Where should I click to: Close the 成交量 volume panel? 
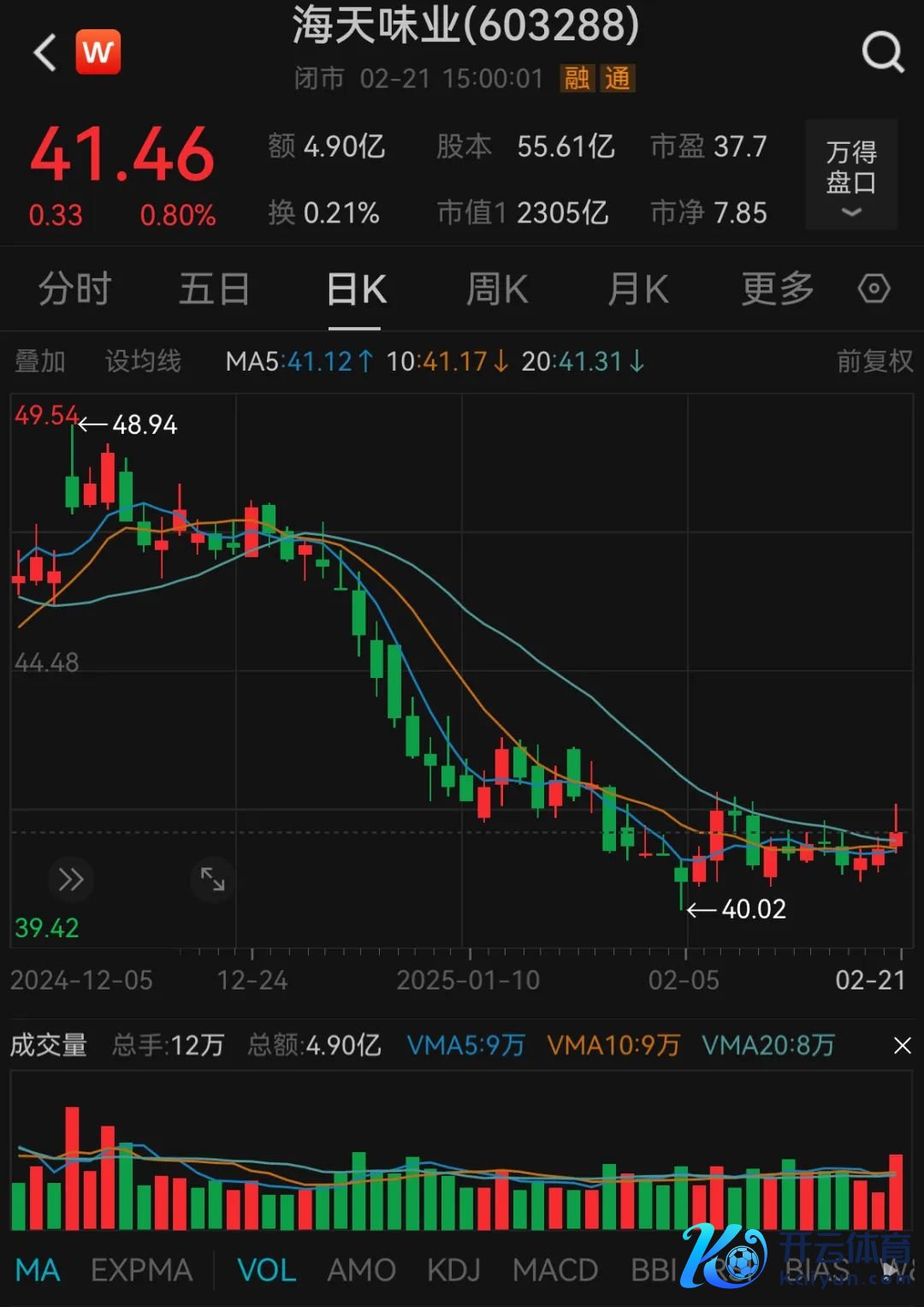(x=902, y=1045)
